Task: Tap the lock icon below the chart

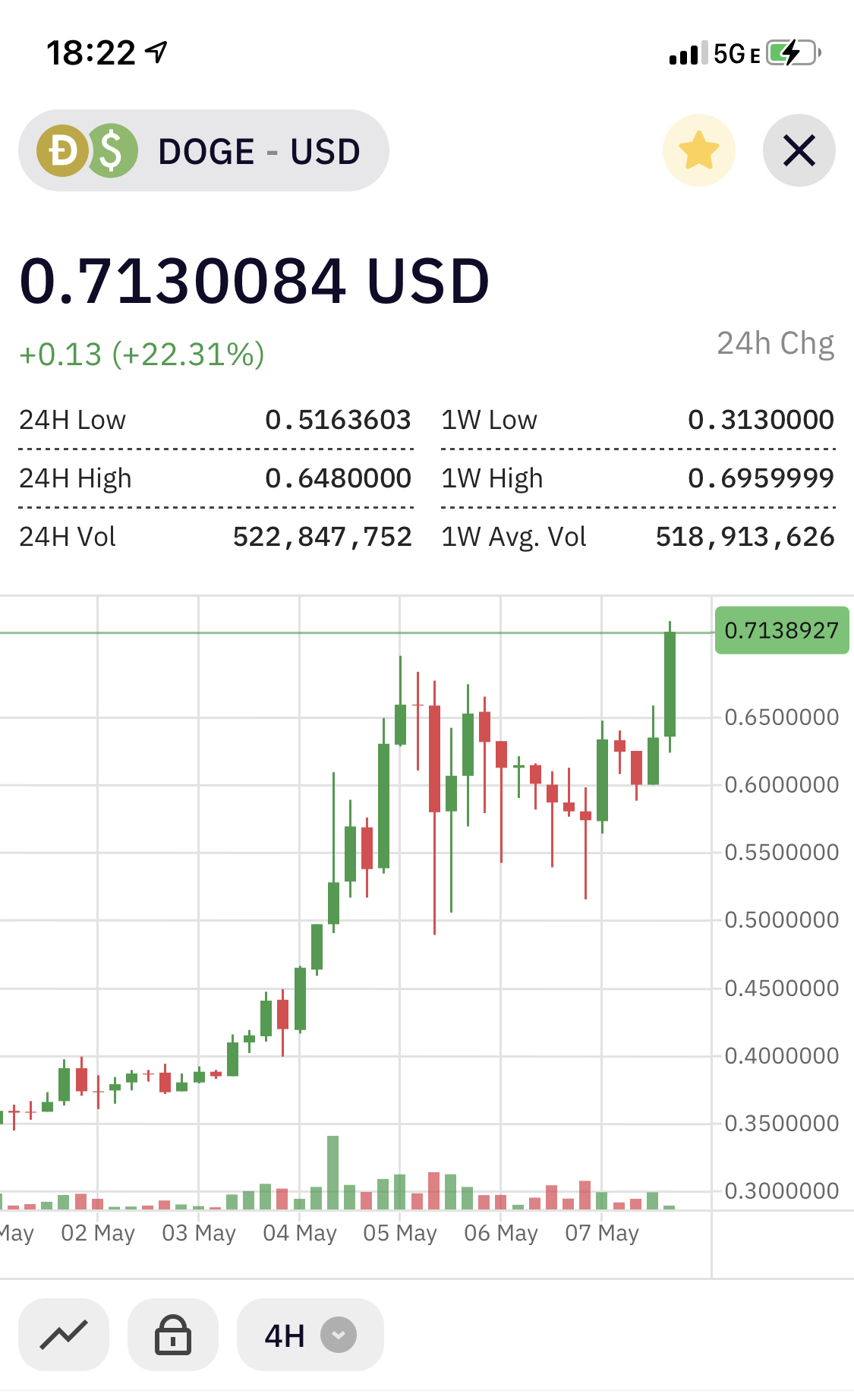Action: 173,1335
